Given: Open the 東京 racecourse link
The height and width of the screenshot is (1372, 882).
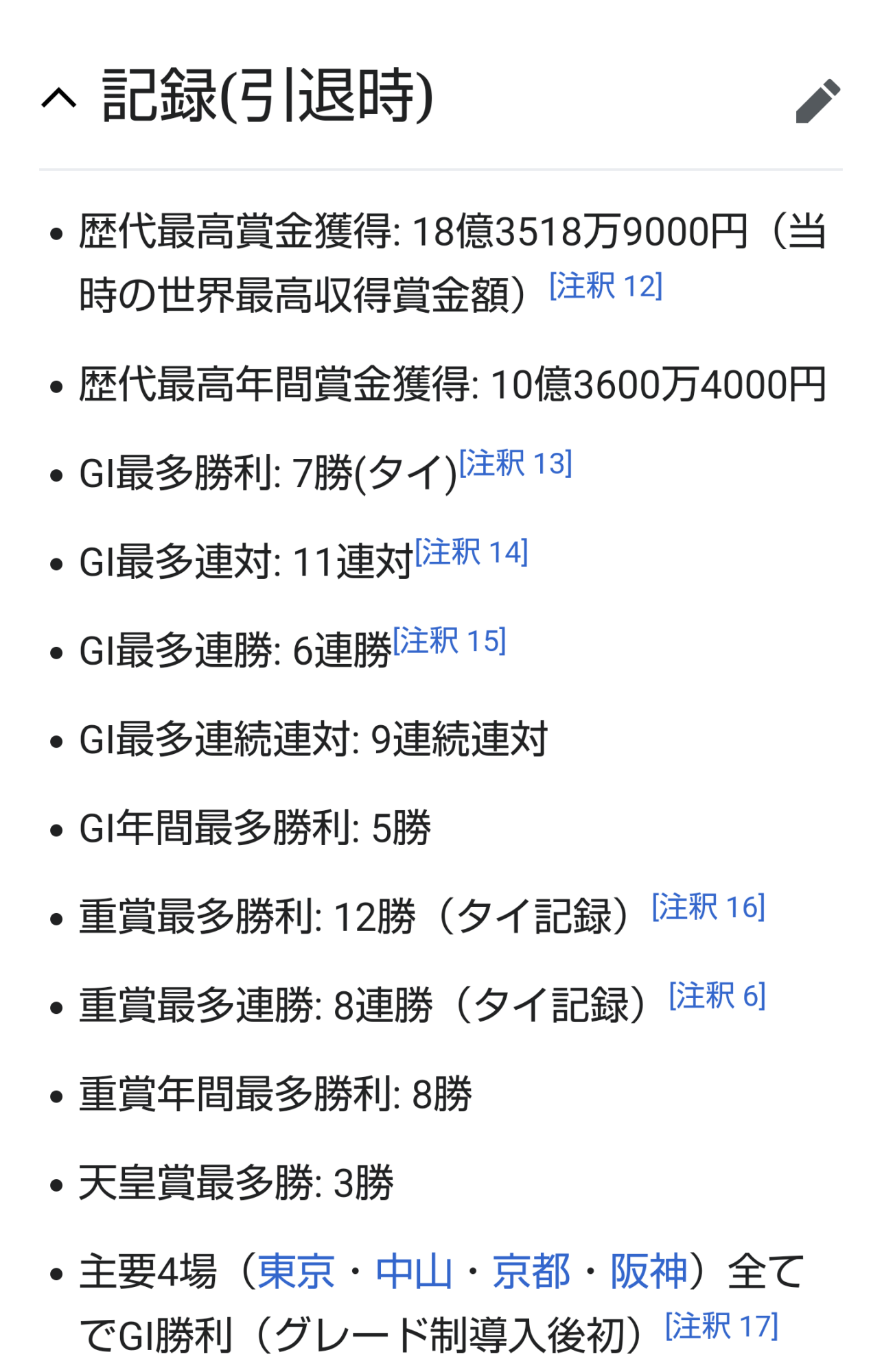Looking at the screenshot, I should tap(296, 1271).
